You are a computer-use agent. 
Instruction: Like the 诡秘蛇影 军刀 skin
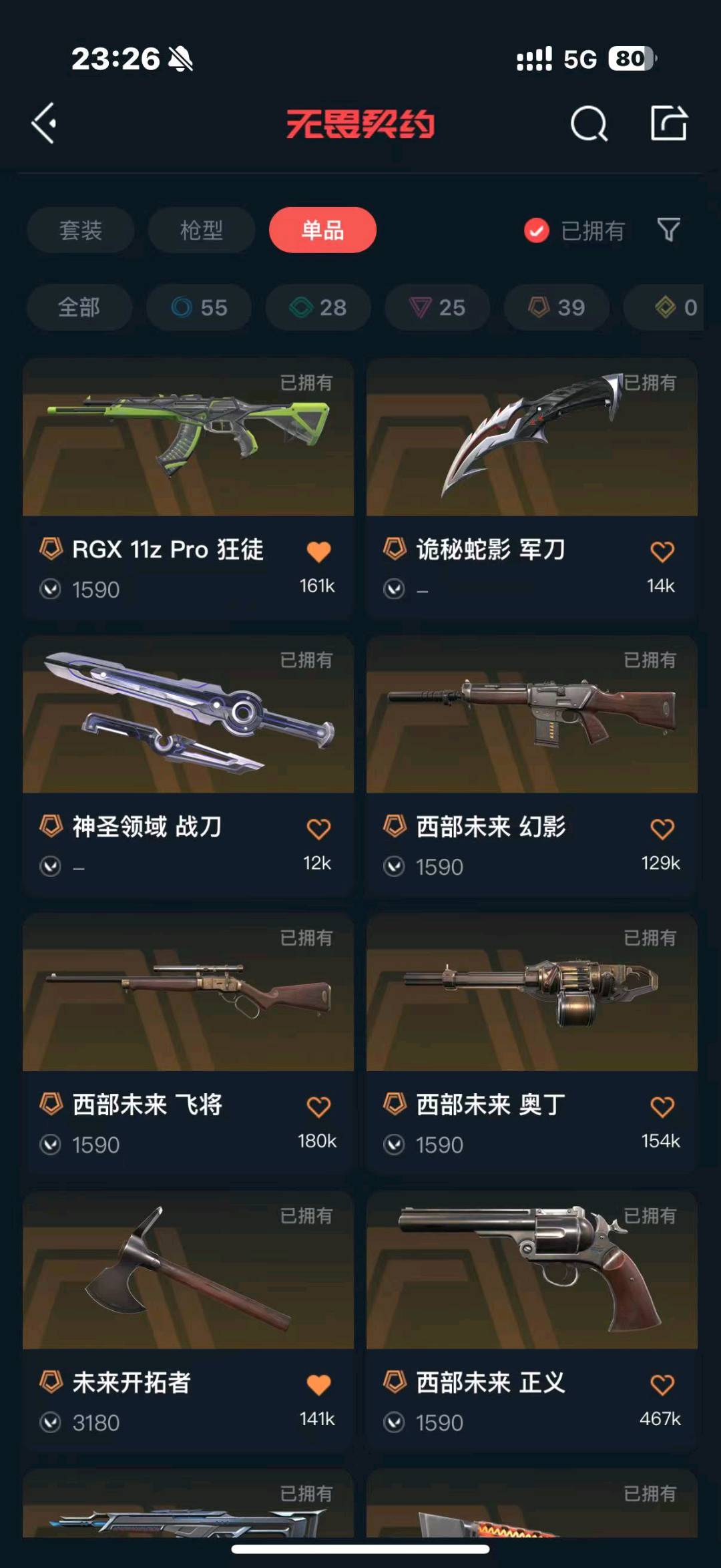662,552
